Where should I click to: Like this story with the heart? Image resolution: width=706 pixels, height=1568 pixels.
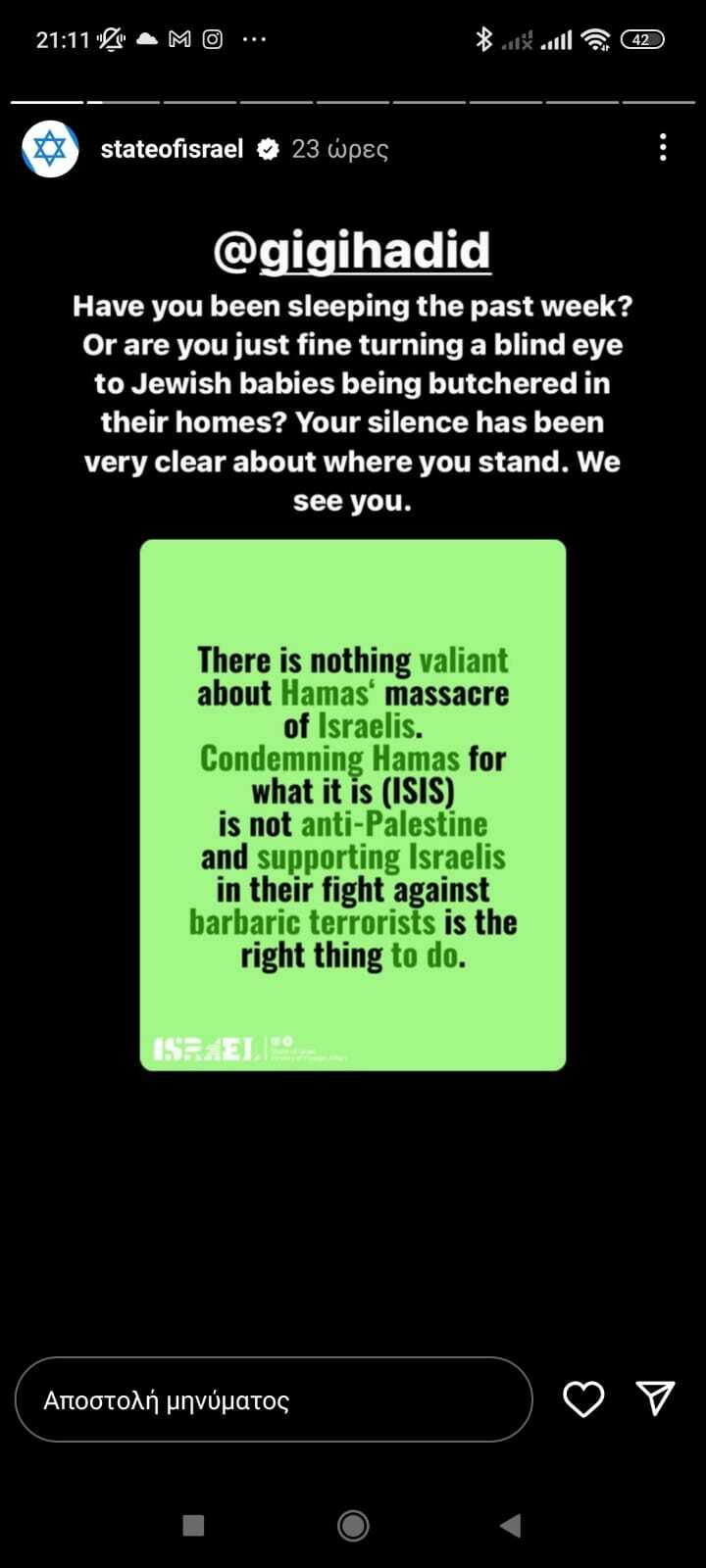(583, 1399)
